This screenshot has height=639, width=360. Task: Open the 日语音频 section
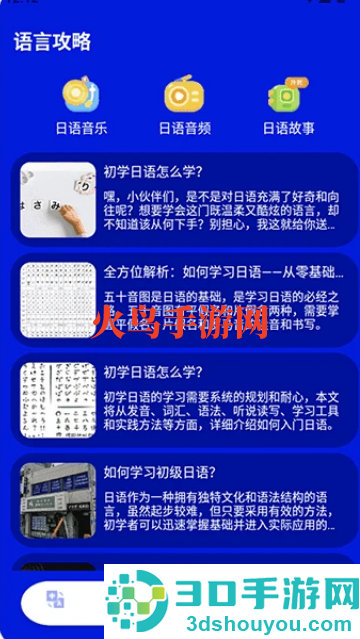tap(185, 106)
